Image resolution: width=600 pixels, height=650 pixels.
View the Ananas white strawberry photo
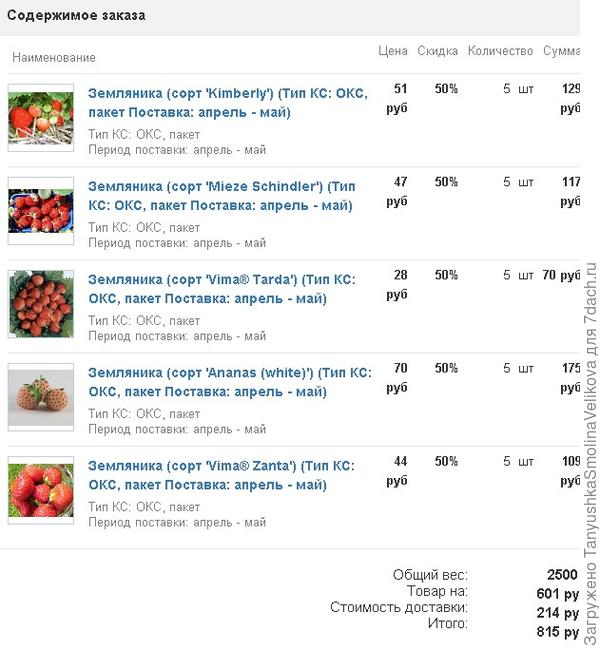[41, 396]
